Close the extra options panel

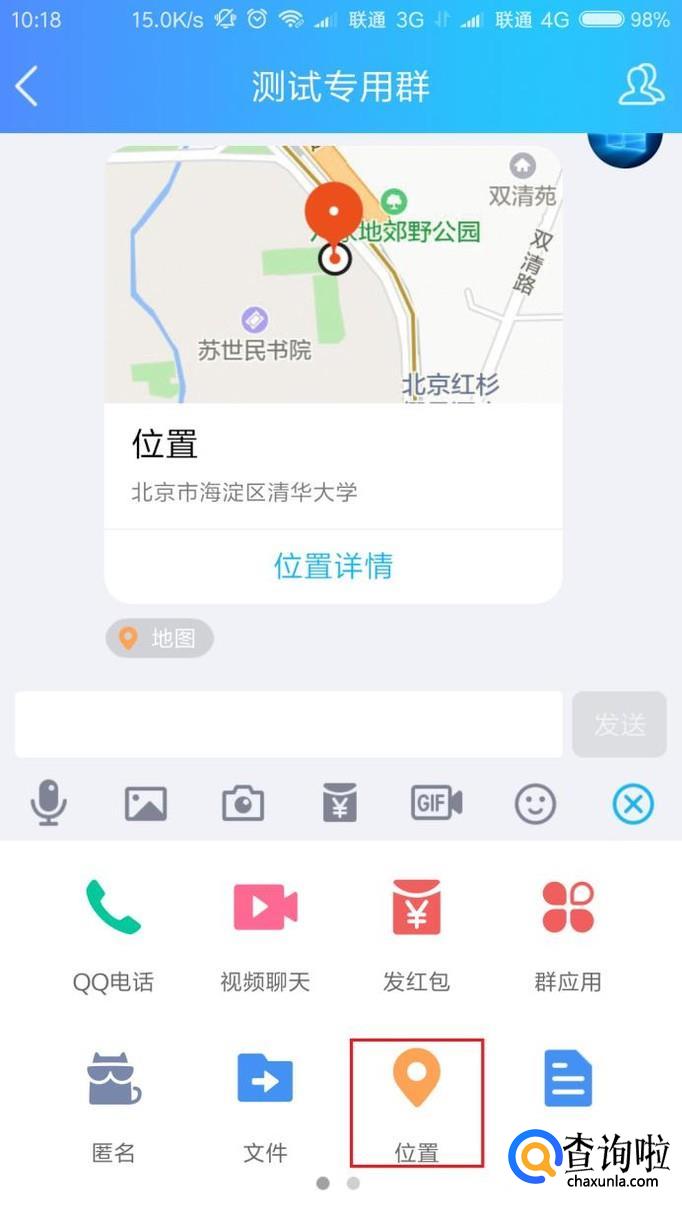click(632, 803)
